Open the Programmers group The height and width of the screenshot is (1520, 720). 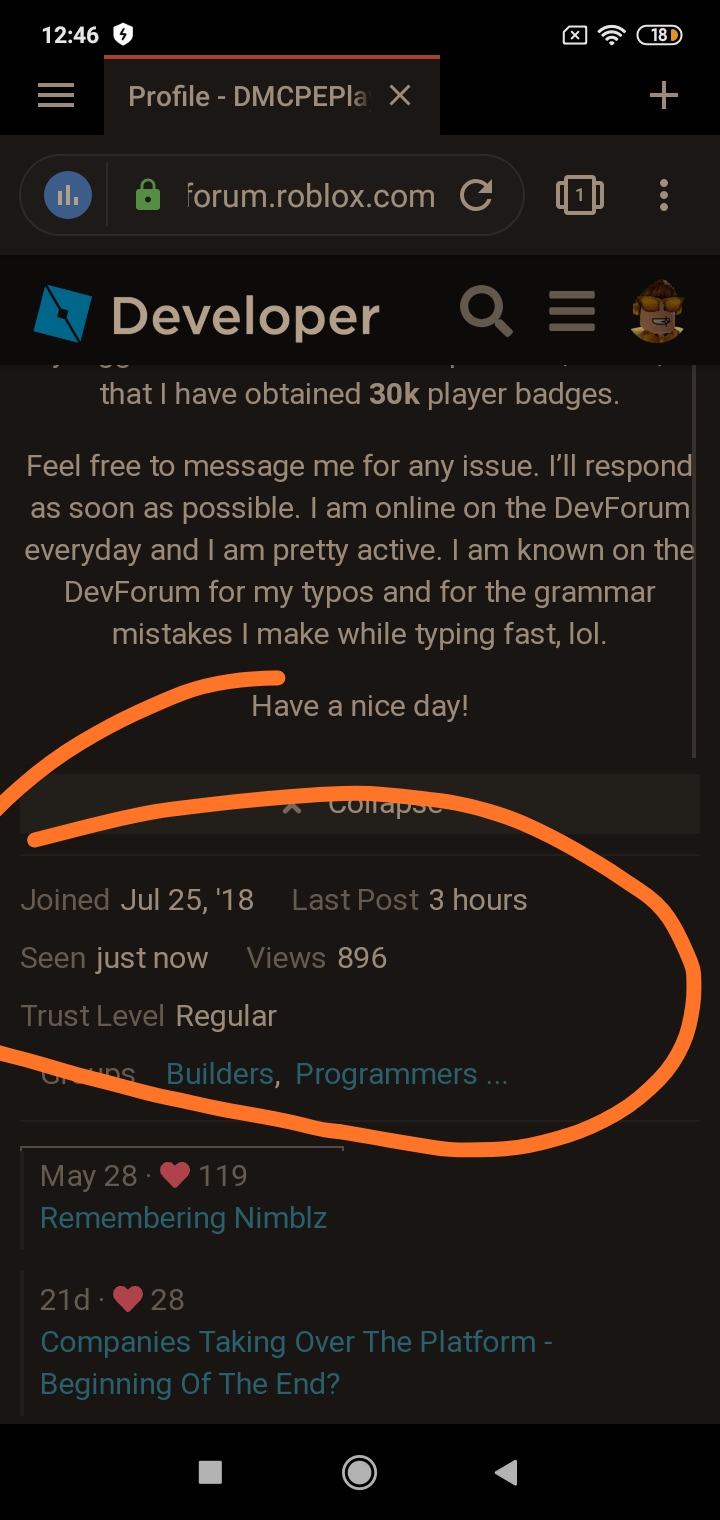tap(386, 1074)
